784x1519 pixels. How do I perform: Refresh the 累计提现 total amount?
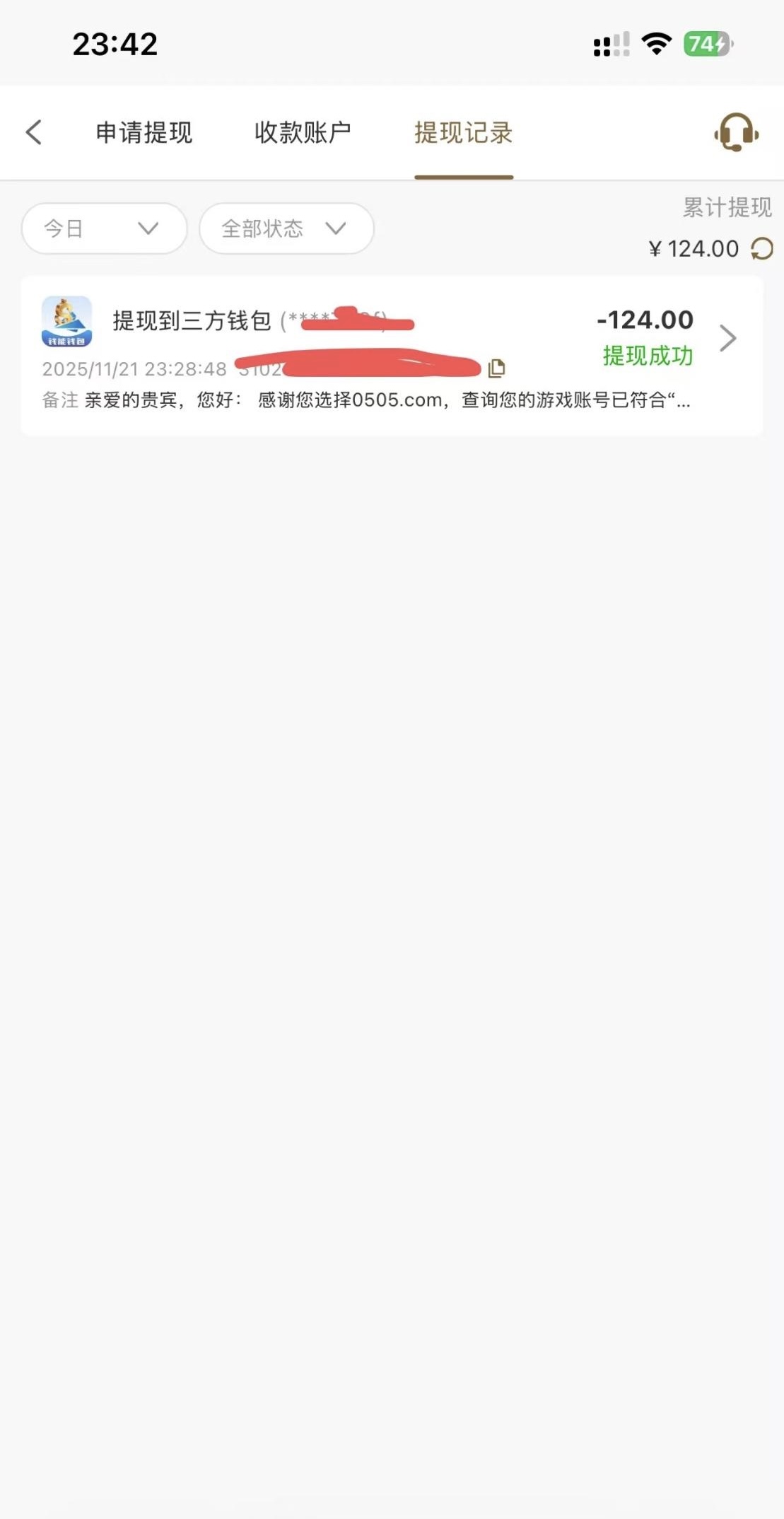point(762,249)
